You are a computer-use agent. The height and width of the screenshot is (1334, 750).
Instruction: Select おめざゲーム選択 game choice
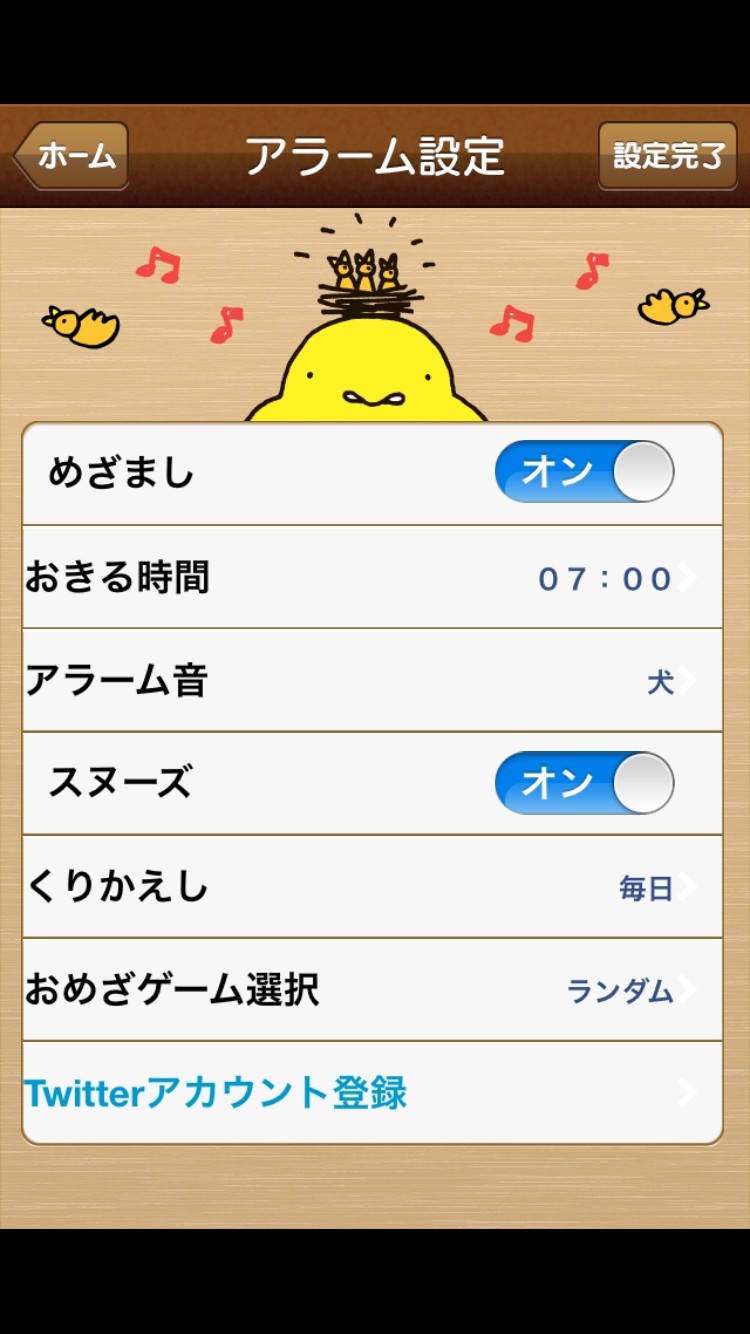click(372, 990)
